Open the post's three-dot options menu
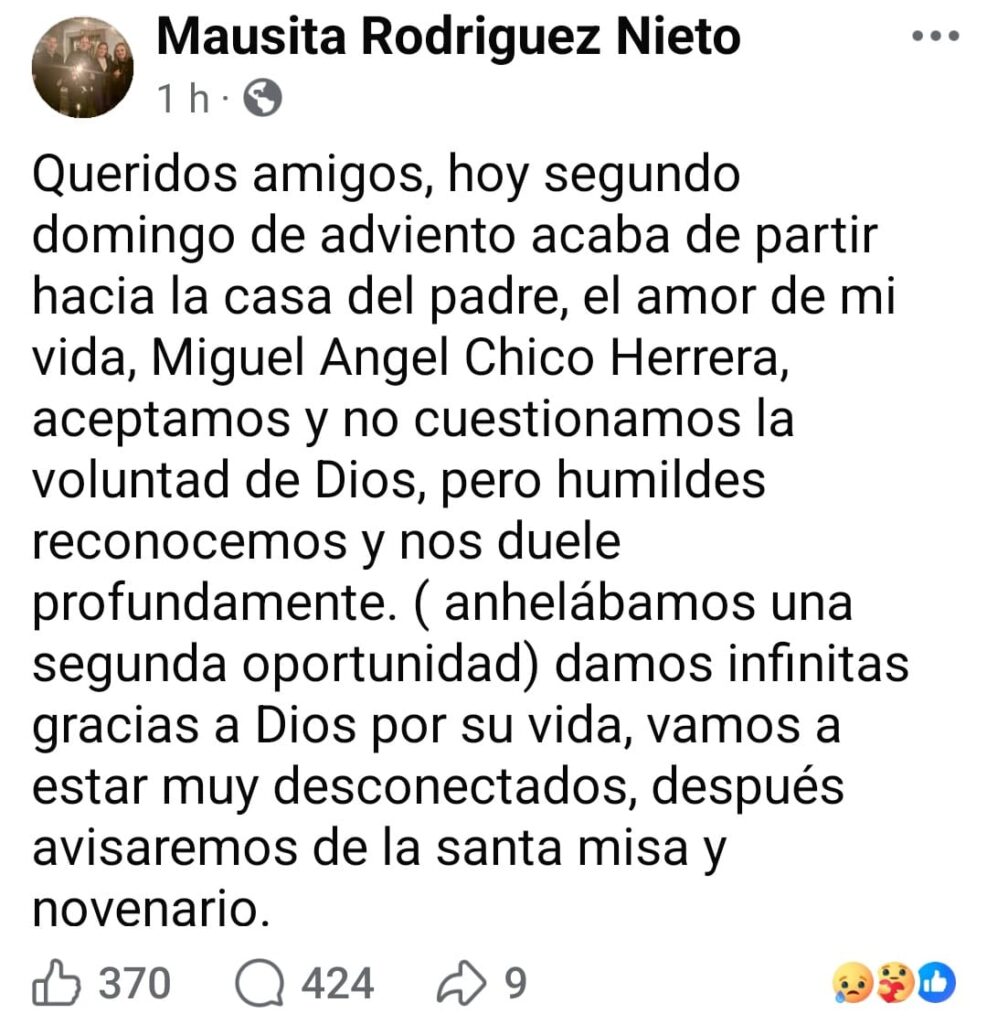The width and height of the screenshot is (987, 1024). [x=937, y=37]
